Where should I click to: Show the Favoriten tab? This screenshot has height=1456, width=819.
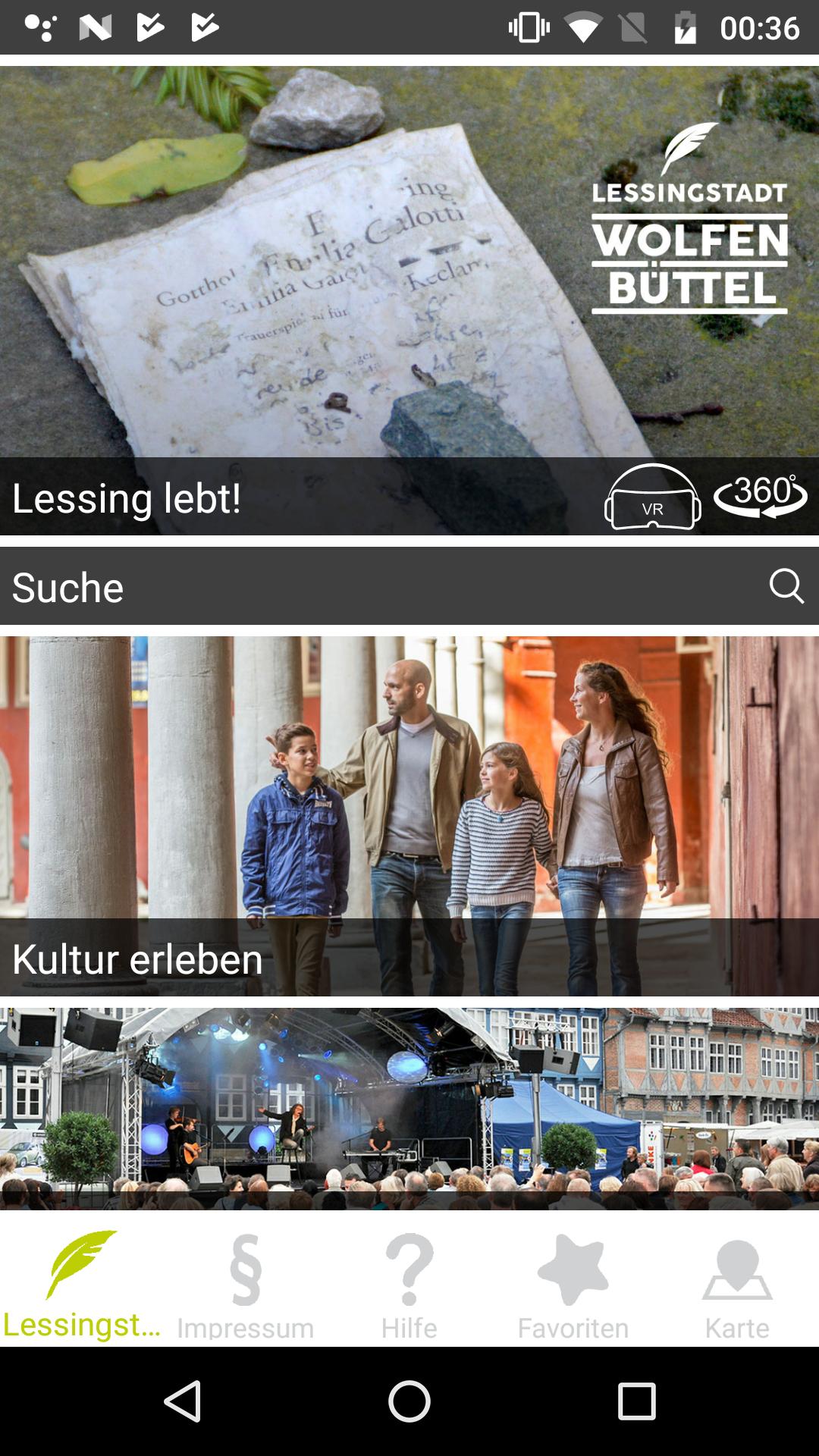tap(573, 1282)
